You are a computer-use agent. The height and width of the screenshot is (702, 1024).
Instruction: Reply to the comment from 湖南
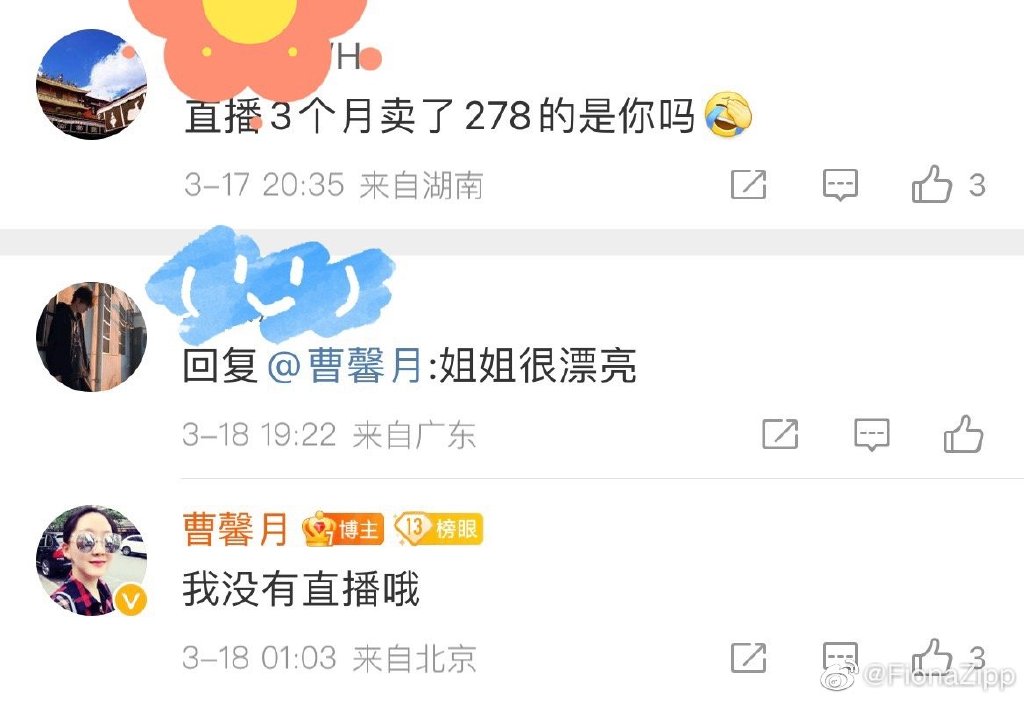[840, 185]
